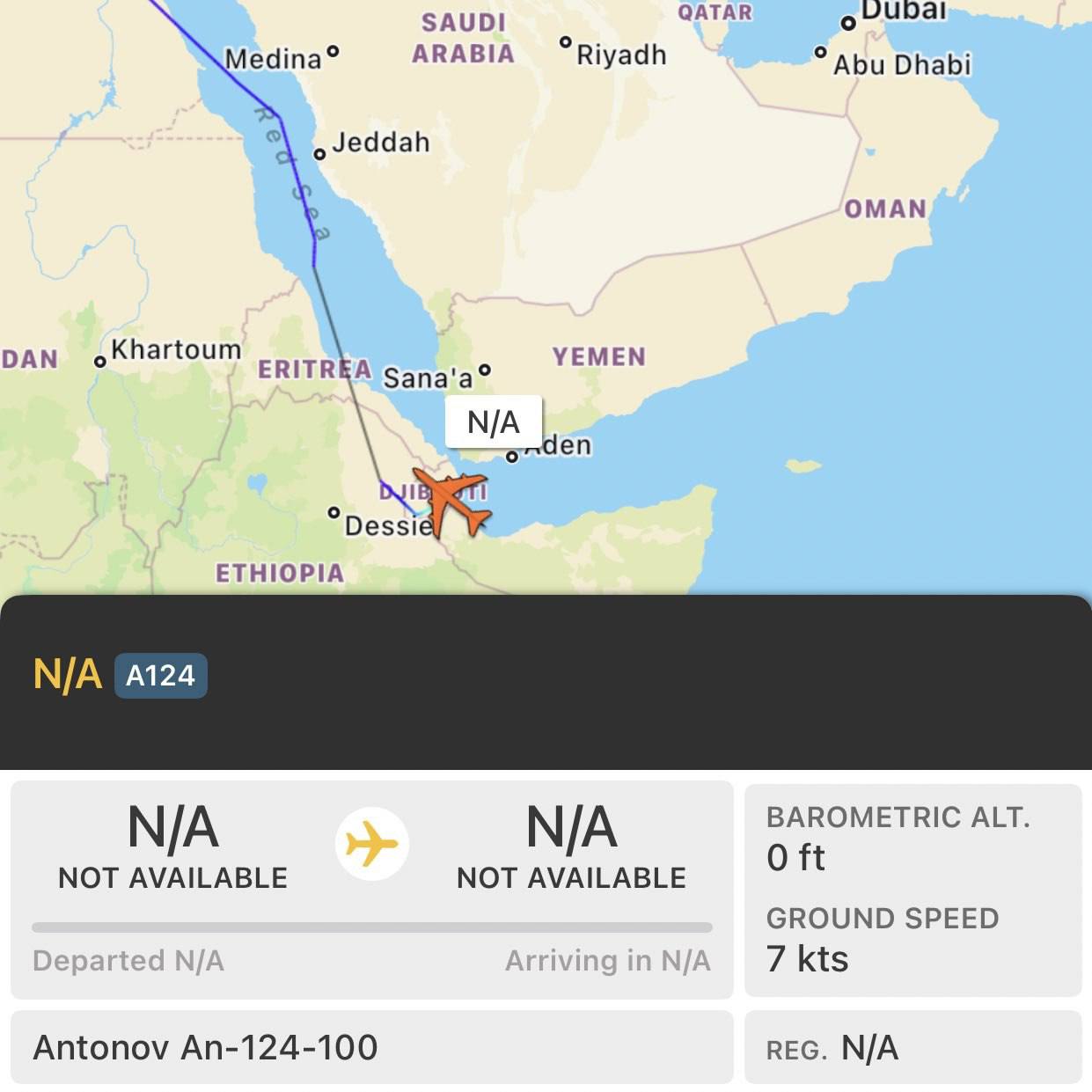
Task: Tap the N/A callout above the aircraft
Action: pyautogui.click(x=493, y=422)
